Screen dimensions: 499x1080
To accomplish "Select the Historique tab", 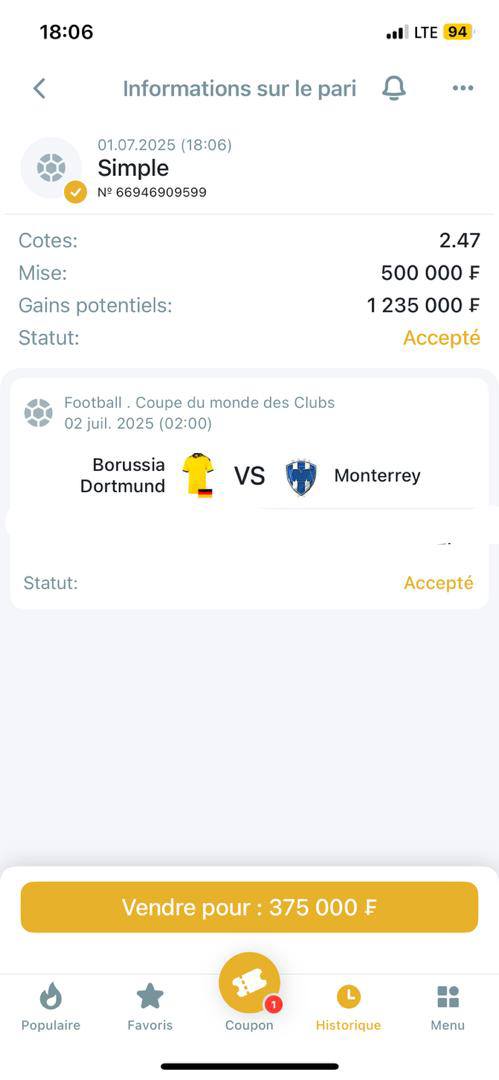I will click(x=349, y=1007).
